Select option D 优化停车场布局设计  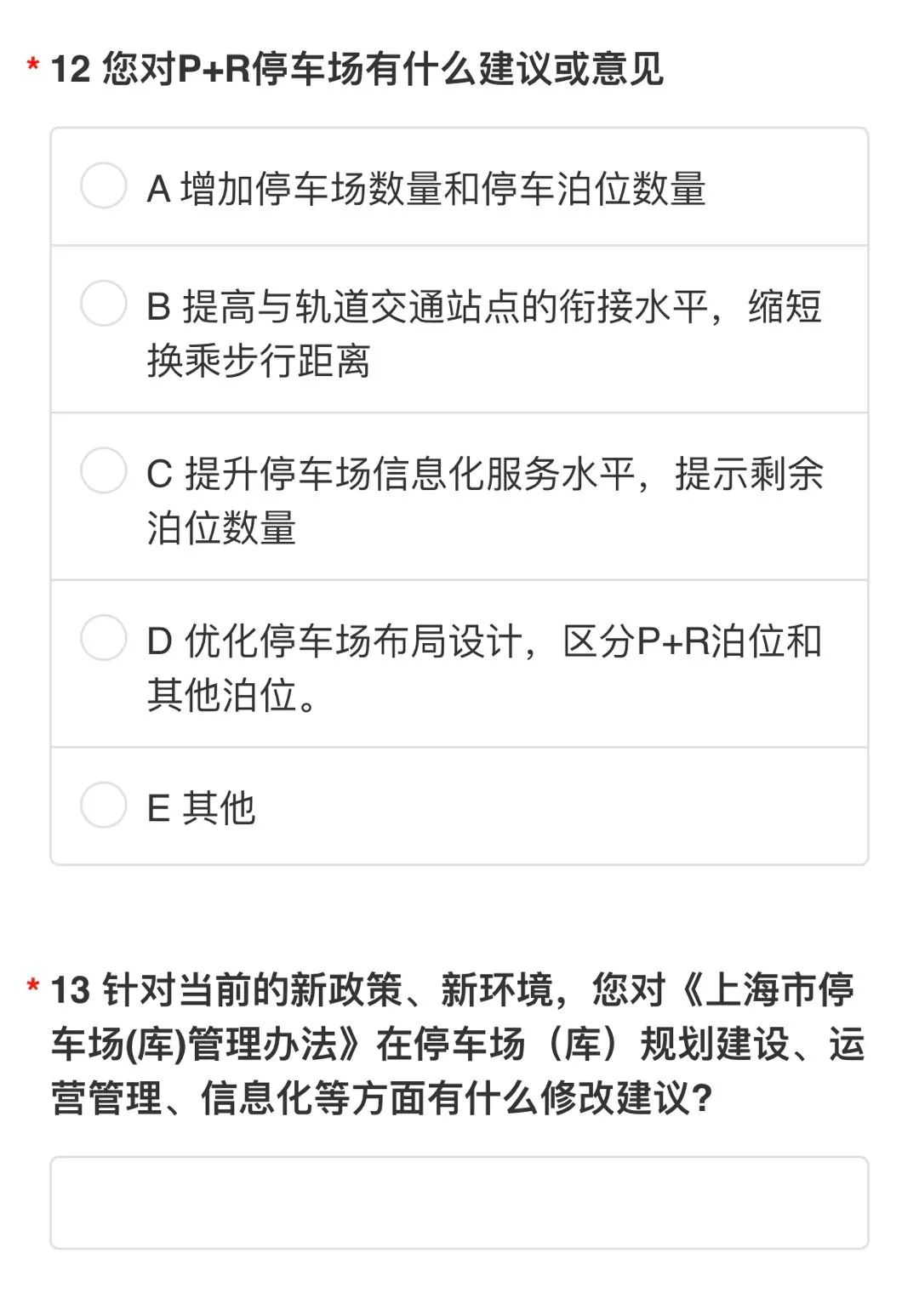(x=104, y=638)
